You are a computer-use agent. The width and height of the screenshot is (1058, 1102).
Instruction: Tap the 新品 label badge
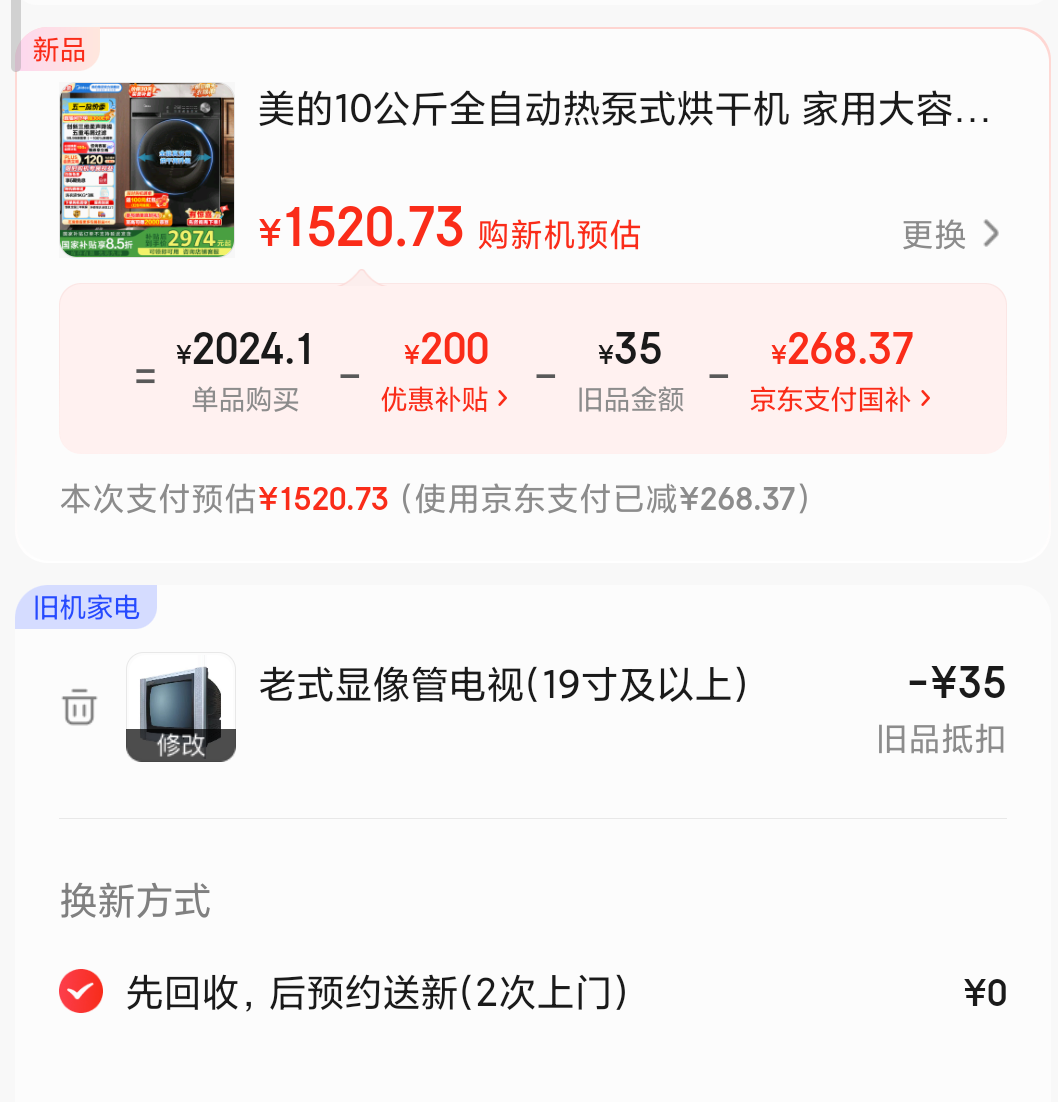point(57,48)
